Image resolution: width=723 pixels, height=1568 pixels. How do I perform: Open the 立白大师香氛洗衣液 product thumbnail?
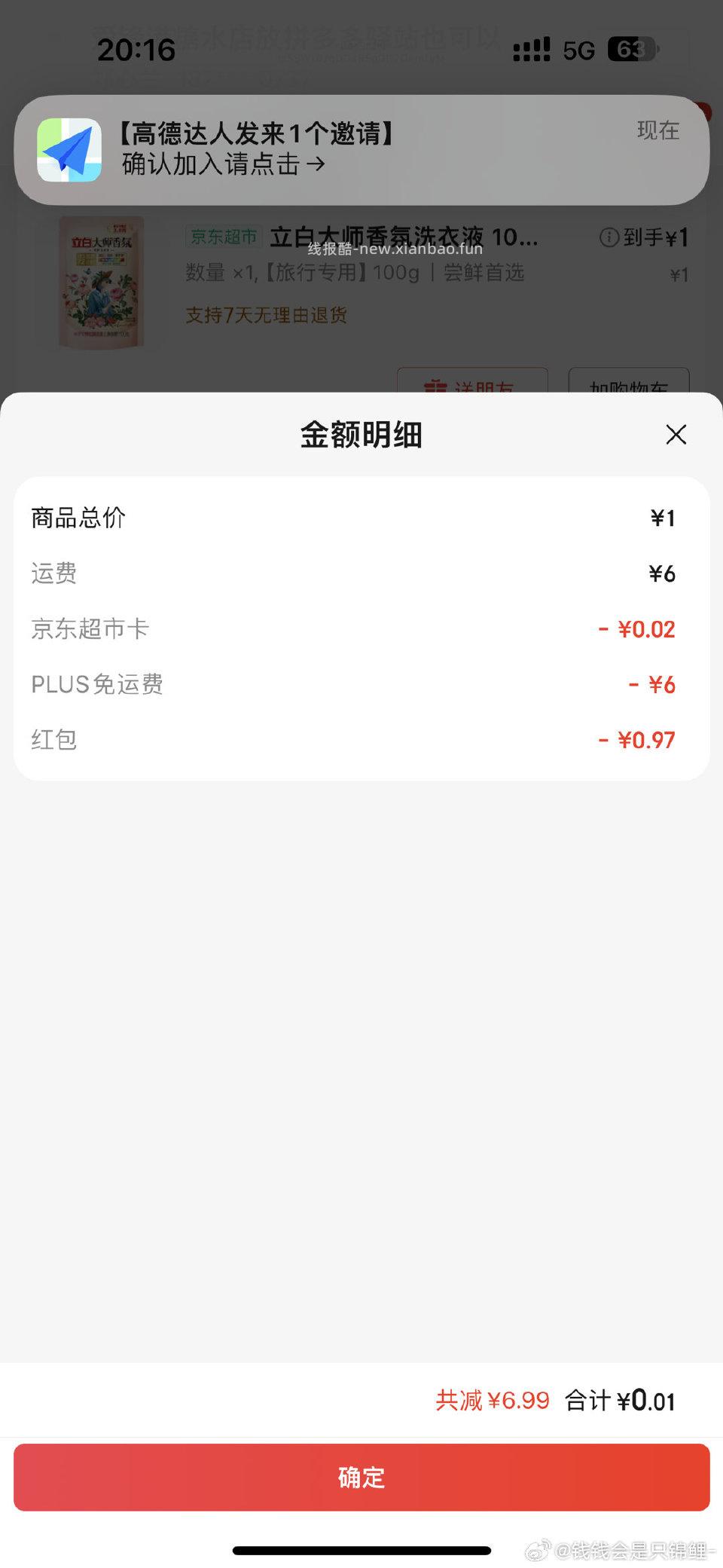click(x=102, y=282)
